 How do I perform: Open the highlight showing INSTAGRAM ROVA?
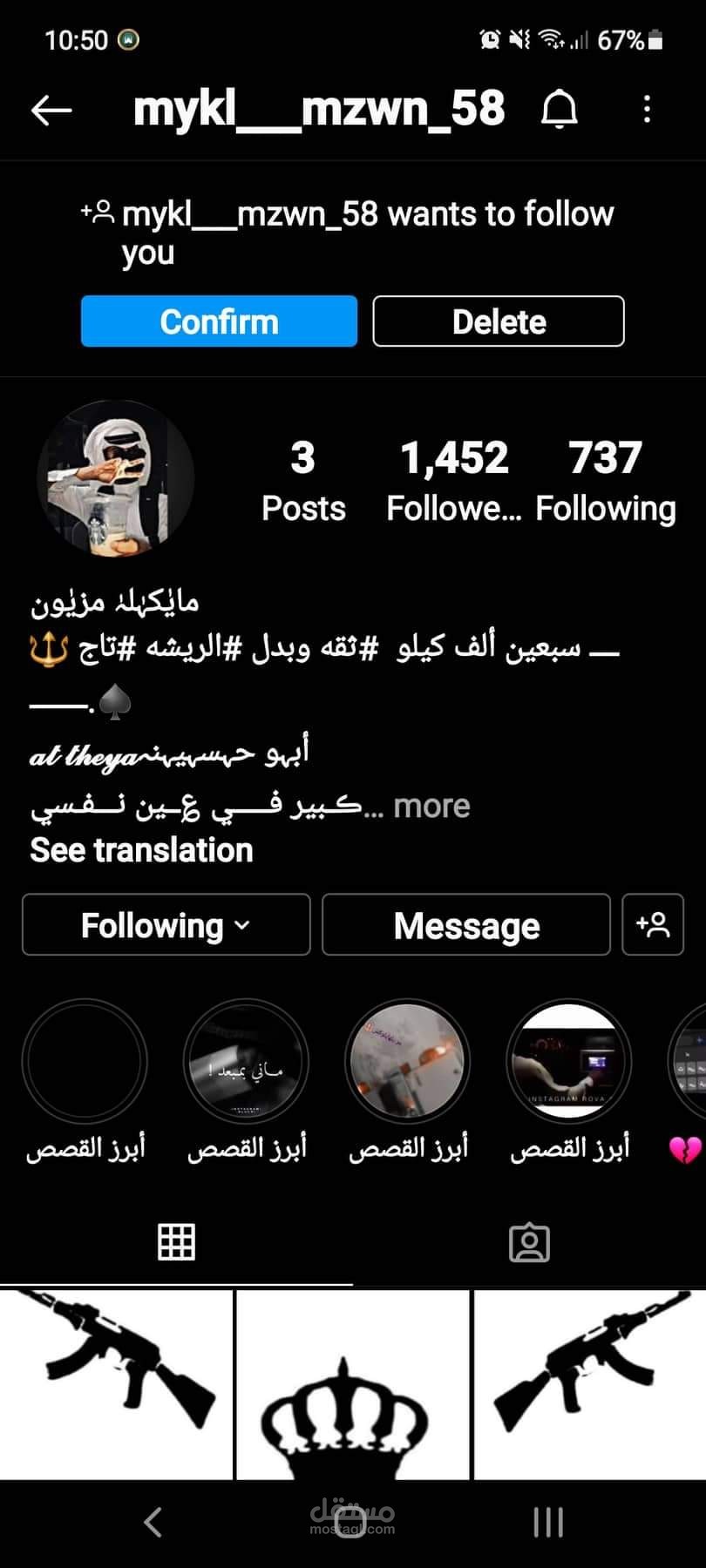point(569,1061)
